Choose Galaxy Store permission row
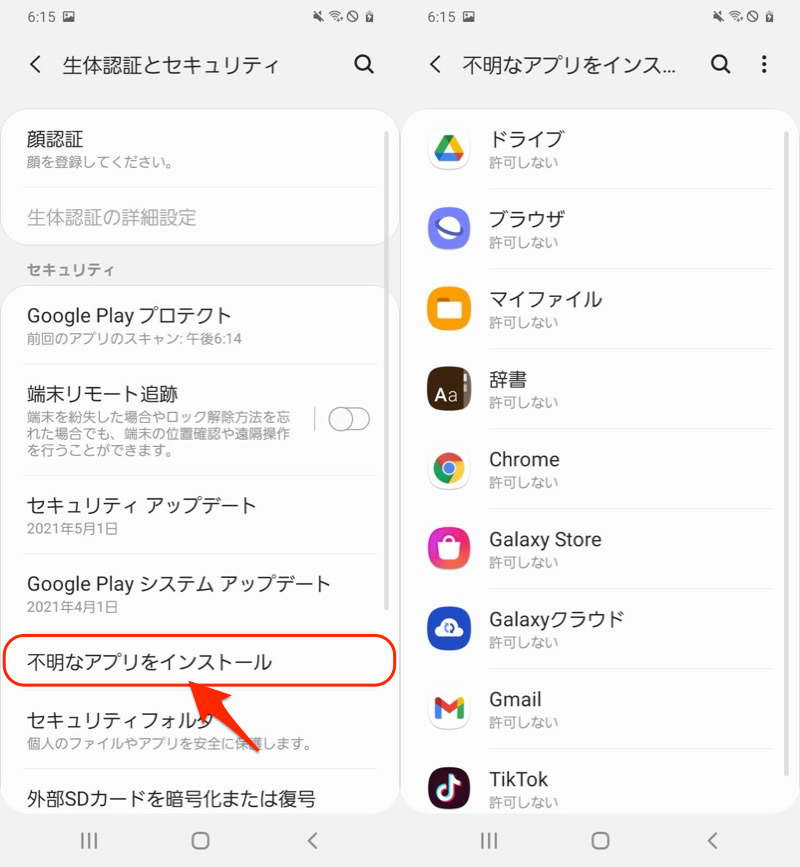The image size is (800, 867). (600, 548)
